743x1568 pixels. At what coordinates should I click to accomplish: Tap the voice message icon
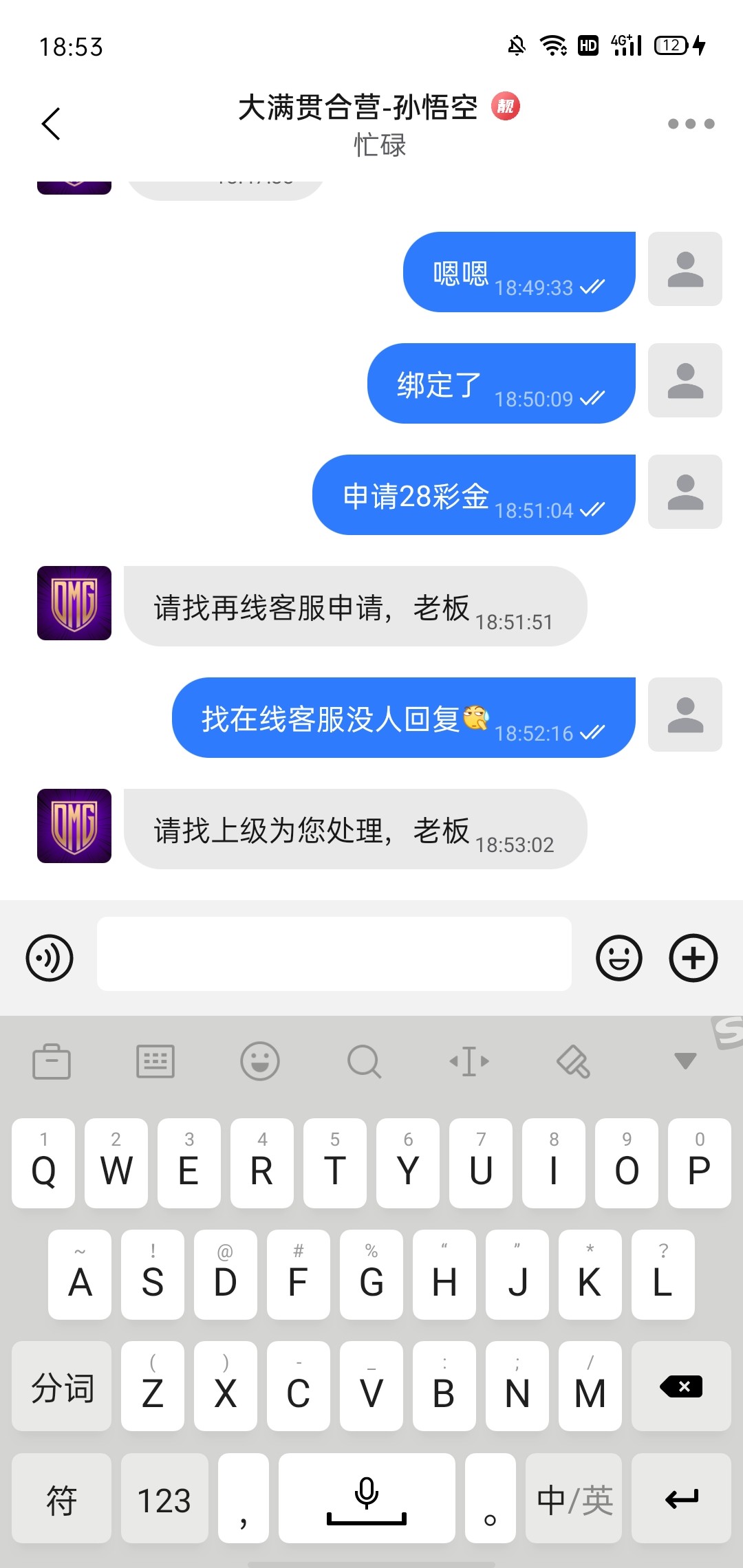coord(50,958)
